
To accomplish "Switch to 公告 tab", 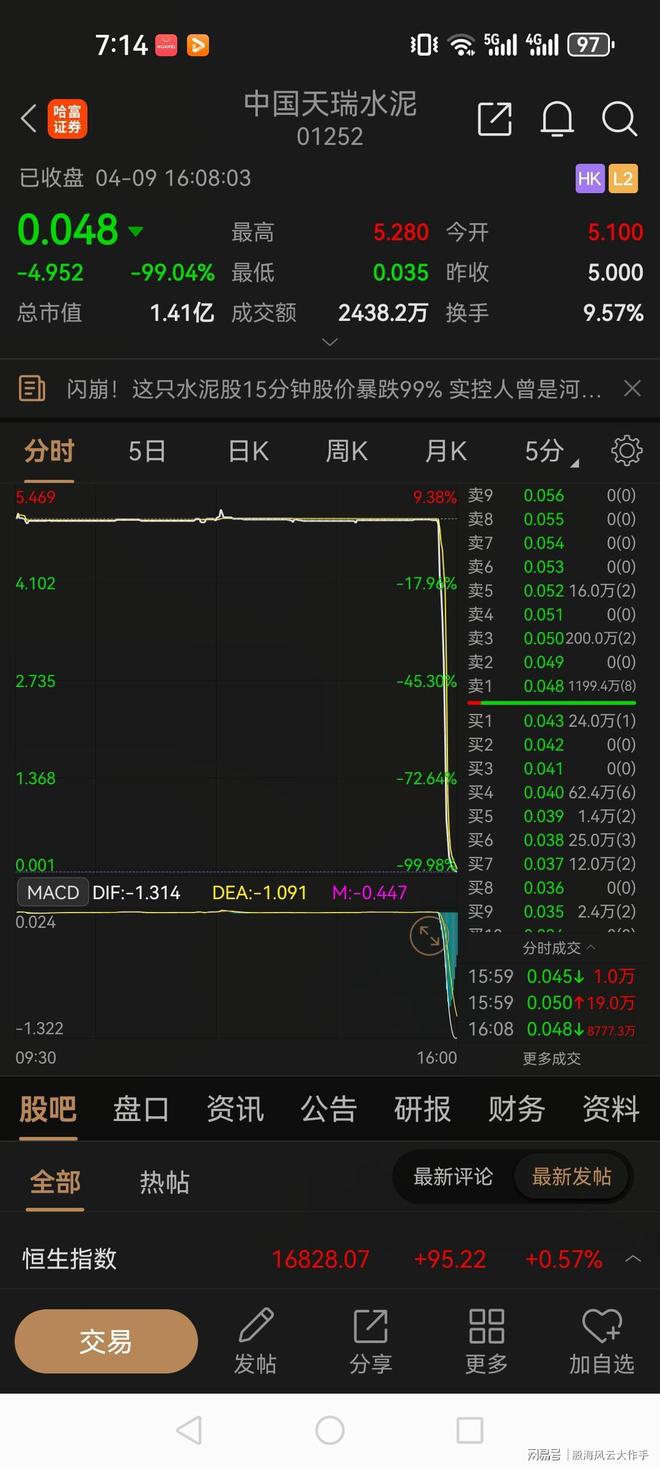I will [329, 1109].
